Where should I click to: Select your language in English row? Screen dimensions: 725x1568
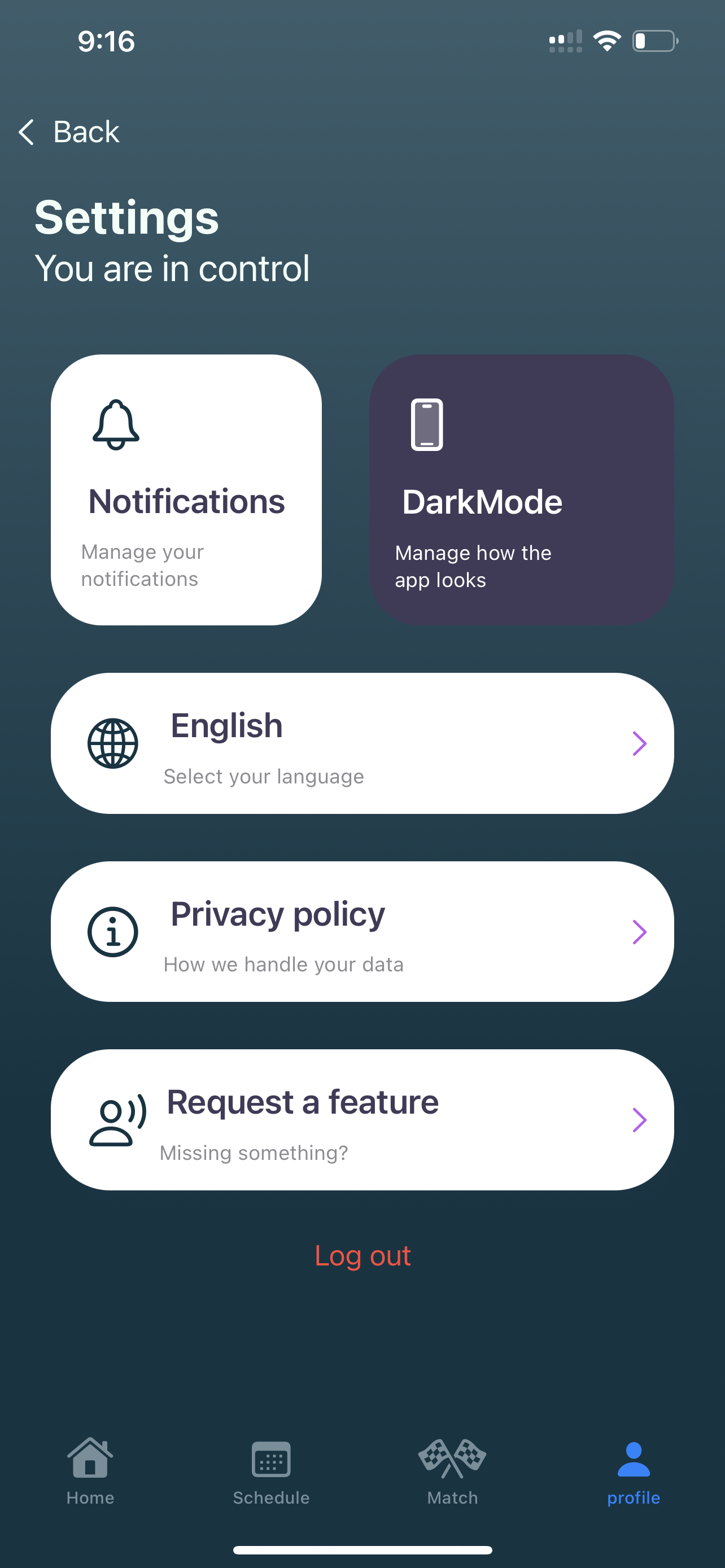(362, 743)
